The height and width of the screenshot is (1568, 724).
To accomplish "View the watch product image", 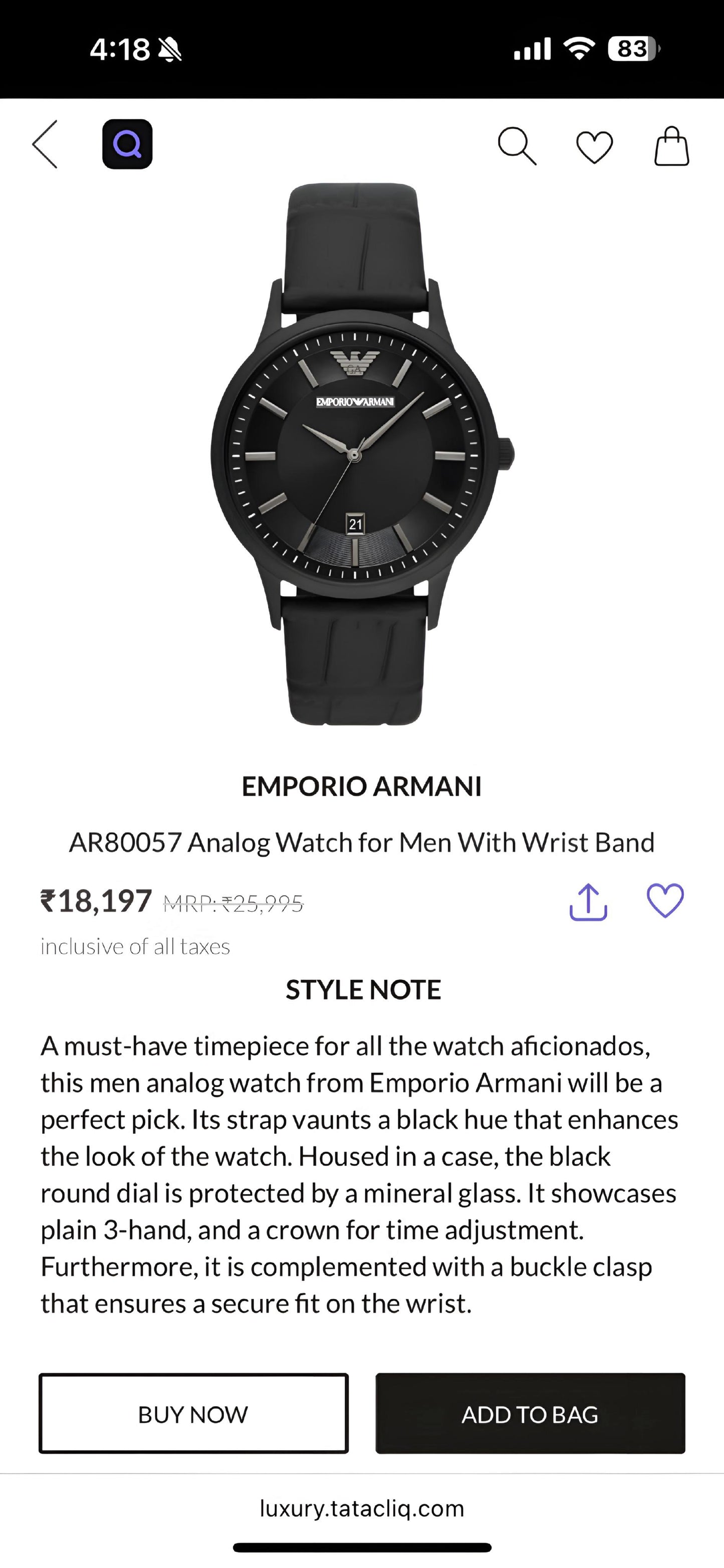I will pyautogui.click(x=362, y=454).
